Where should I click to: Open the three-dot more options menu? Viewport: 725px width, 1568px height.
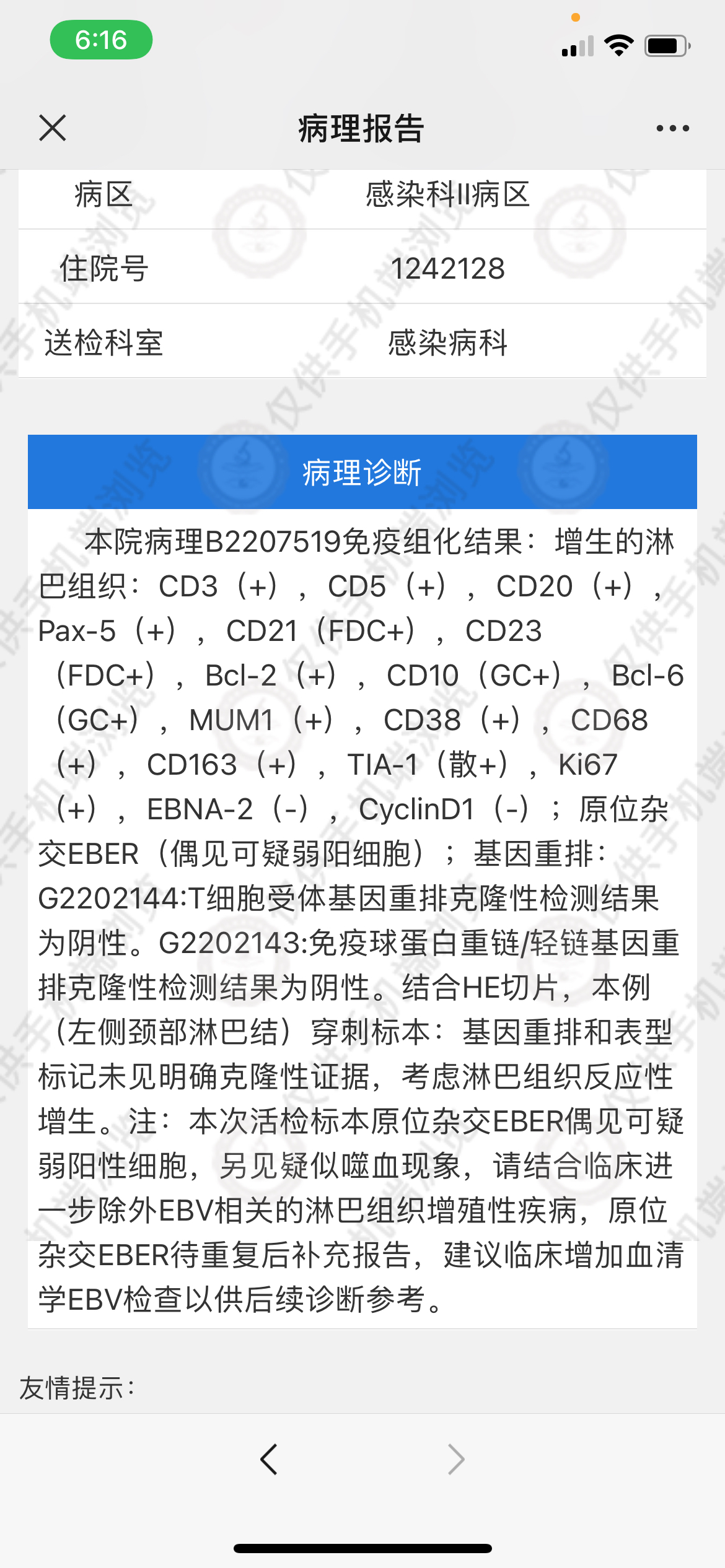672,128
